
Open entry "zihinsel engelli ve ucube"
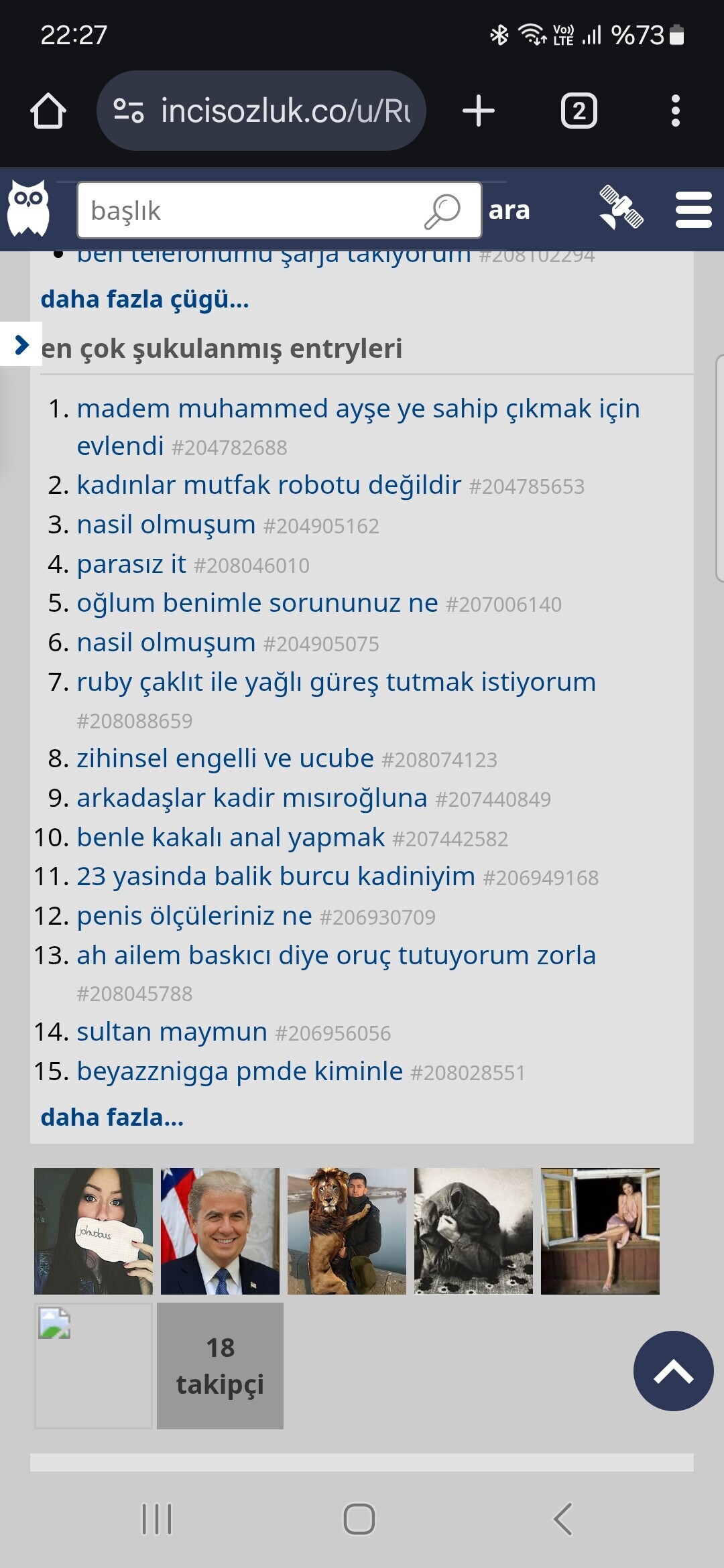click(225, 759)
